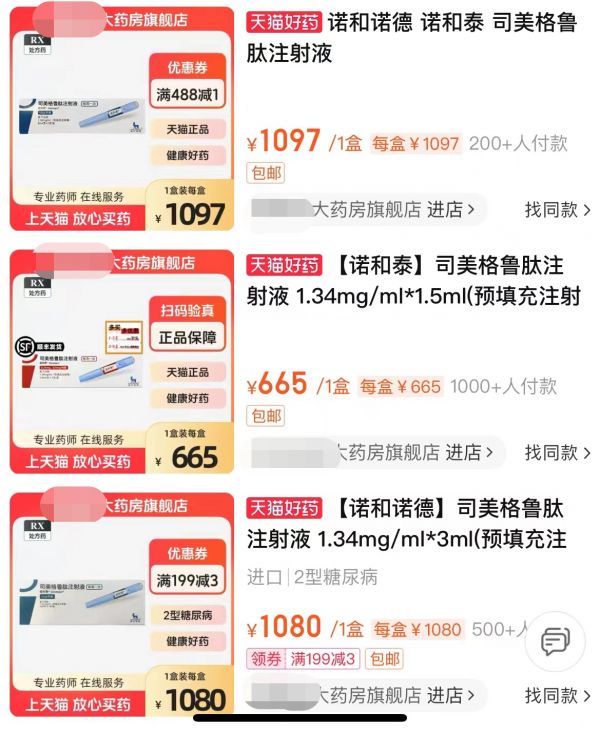Open the ¥665 诺和泰 product image
600x733 pixels.
120,360
